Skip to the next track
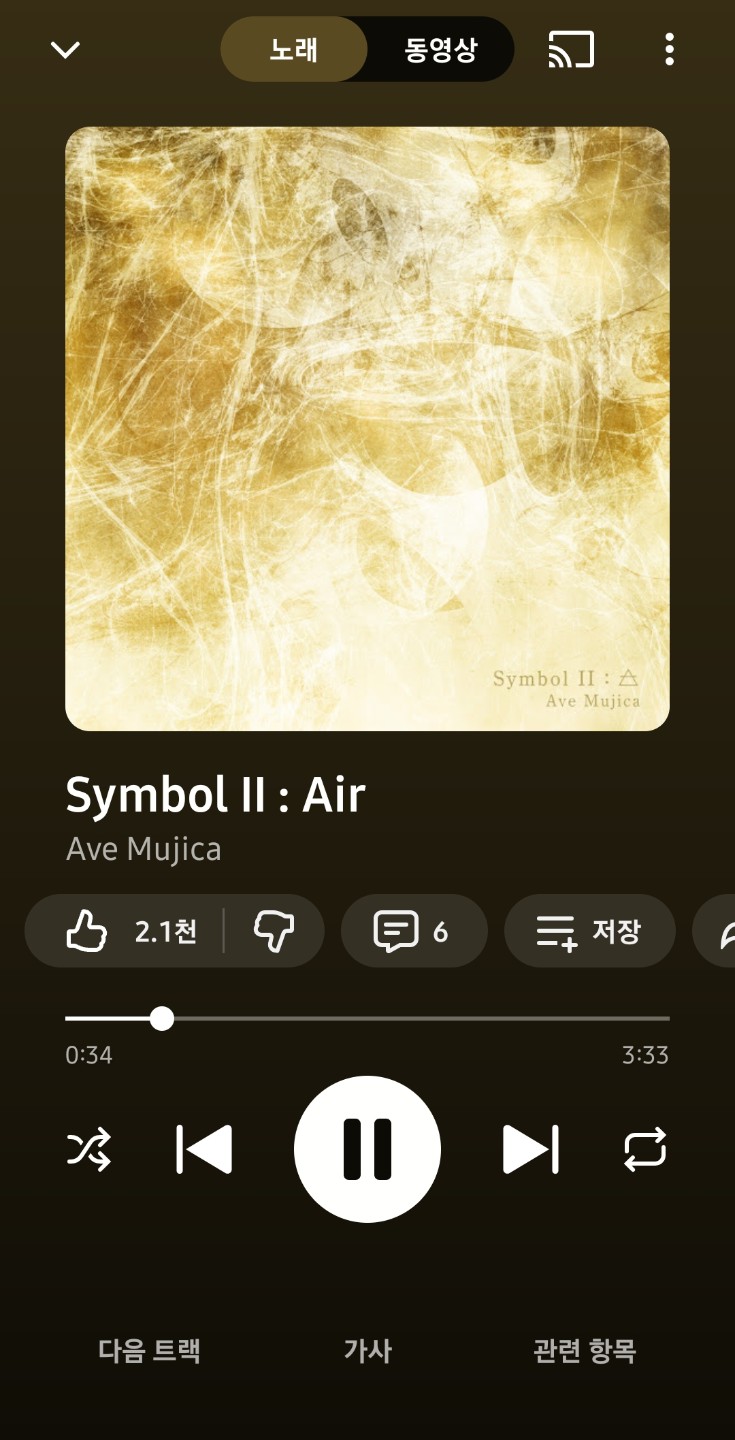735x1440 pixels. (530, 1150)
